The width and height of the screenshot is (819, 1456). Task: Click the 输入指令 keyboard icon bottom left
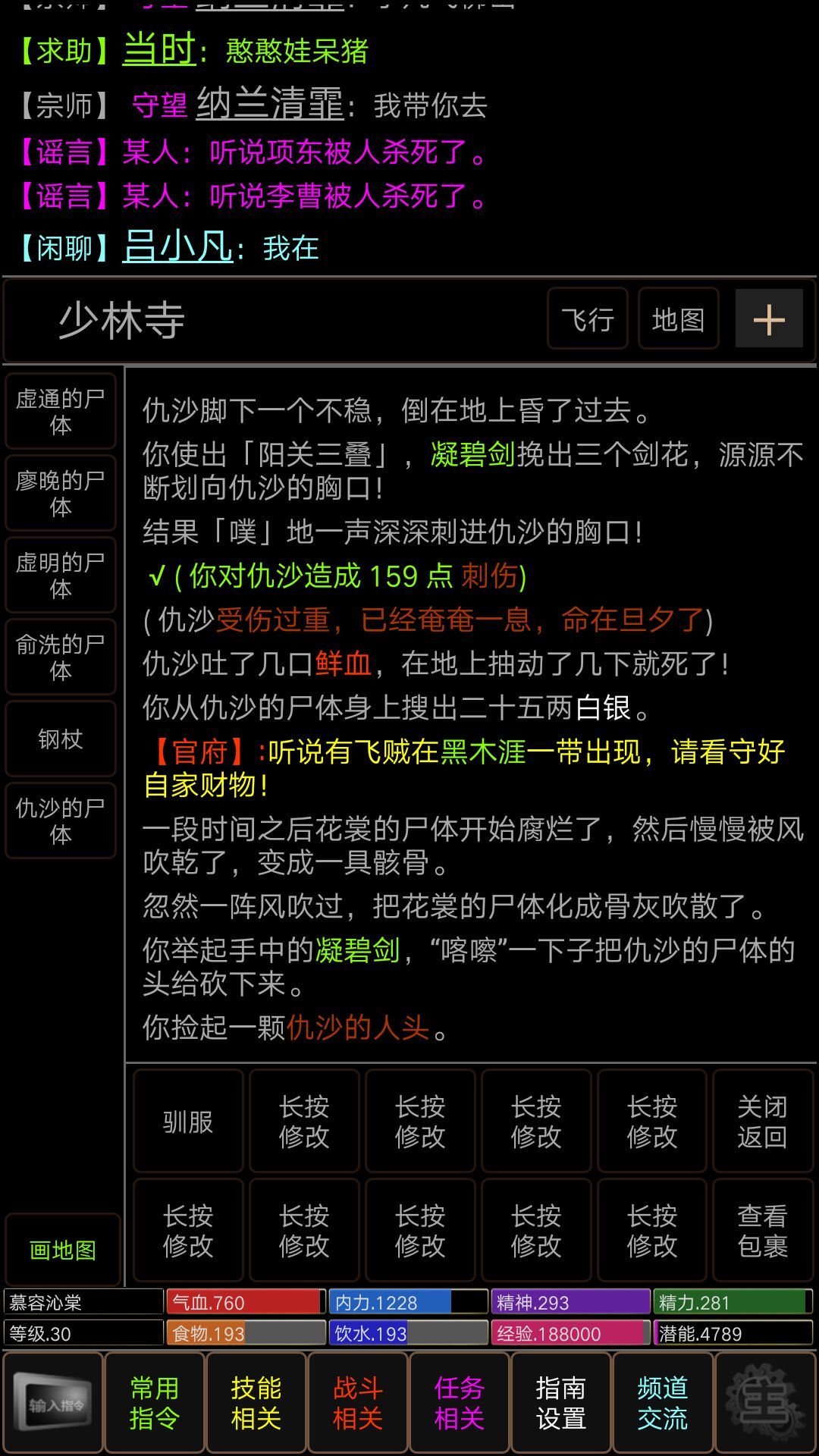[x=51, y=1401]
